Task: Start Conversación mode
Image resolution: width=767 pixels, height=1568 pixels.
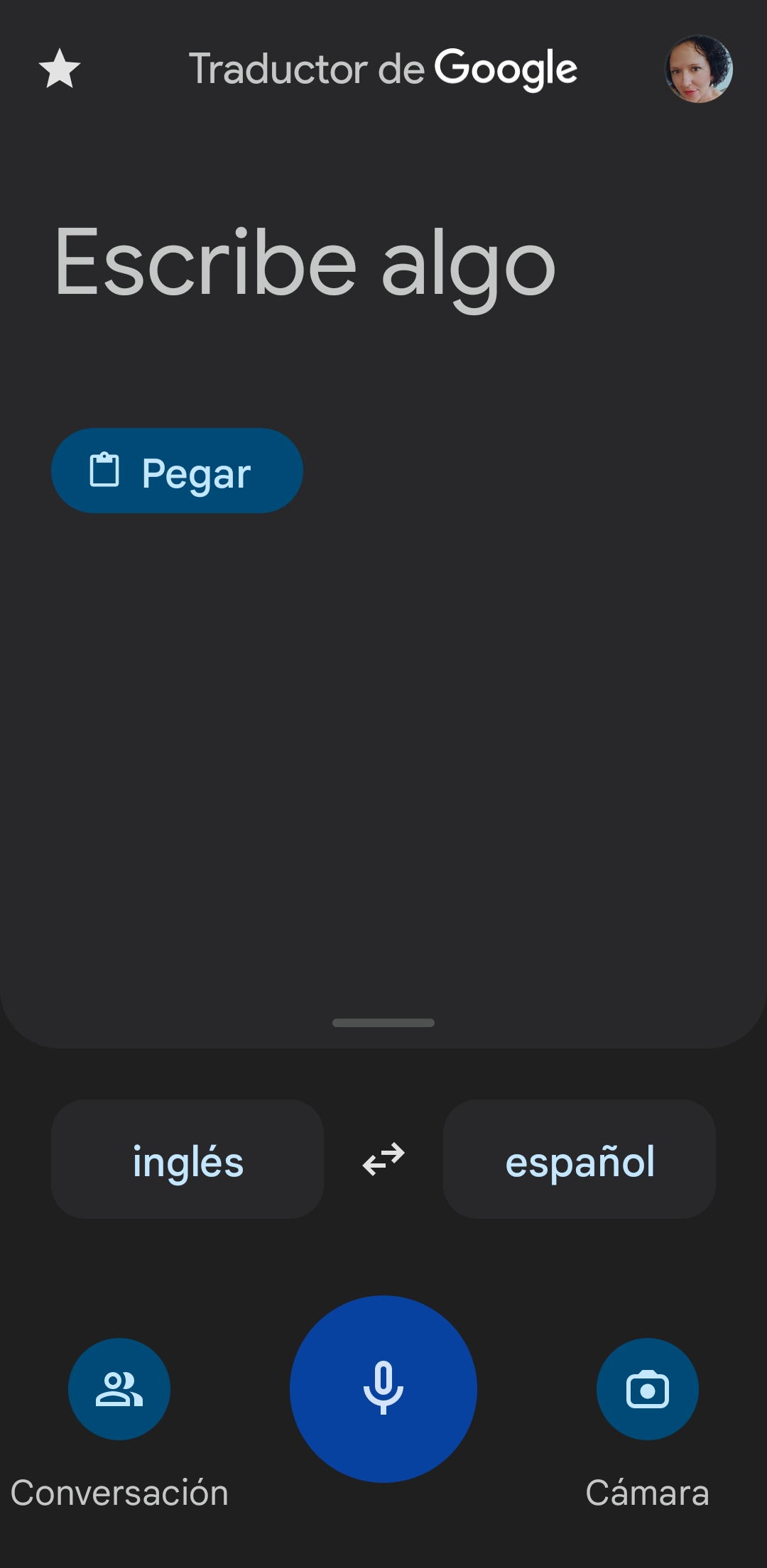Action: (x=119, y=1389)
